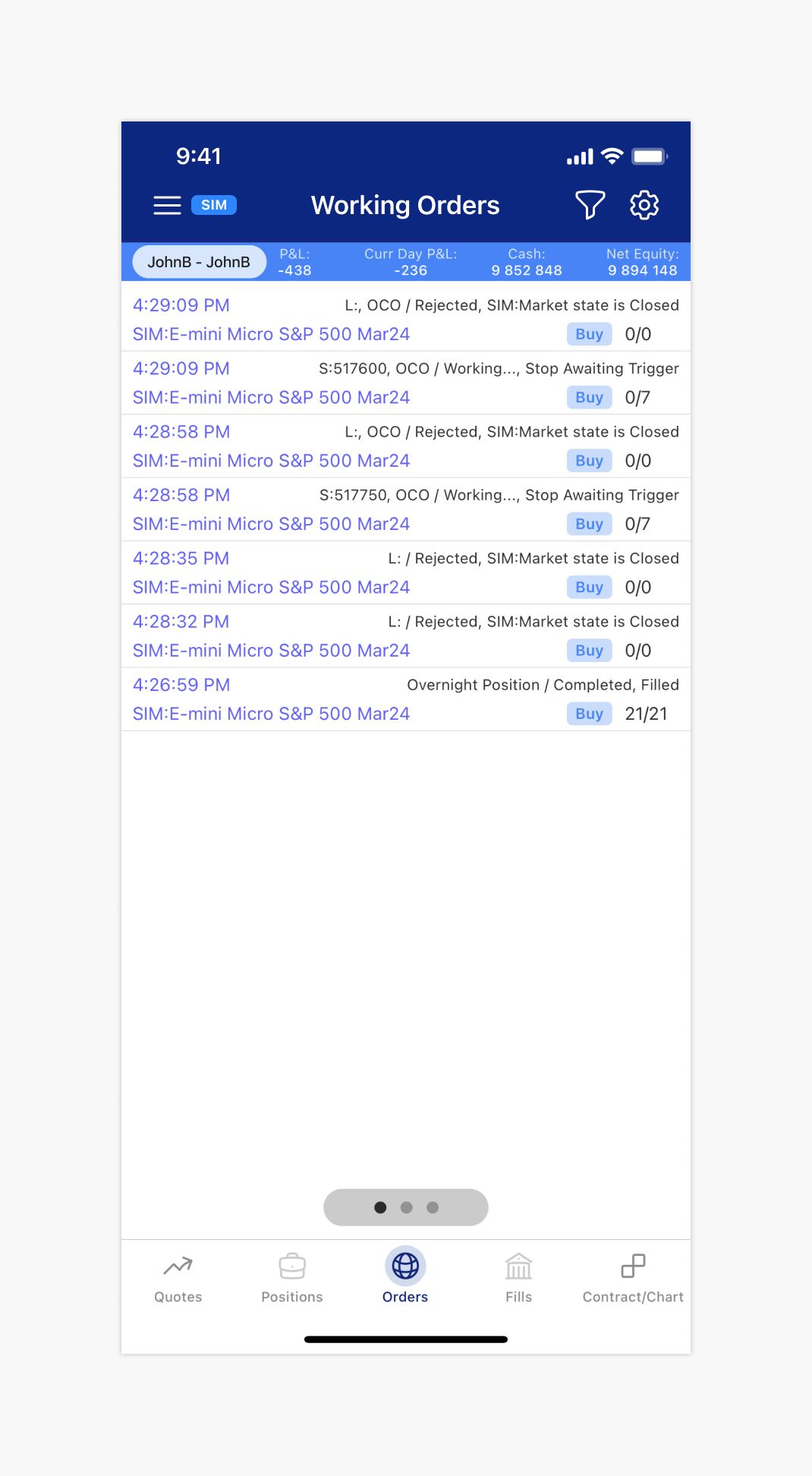The height and width of the screenshot is (1476, 812).
Task: Open the Quotes tab icon
Action: point(178,1265)
